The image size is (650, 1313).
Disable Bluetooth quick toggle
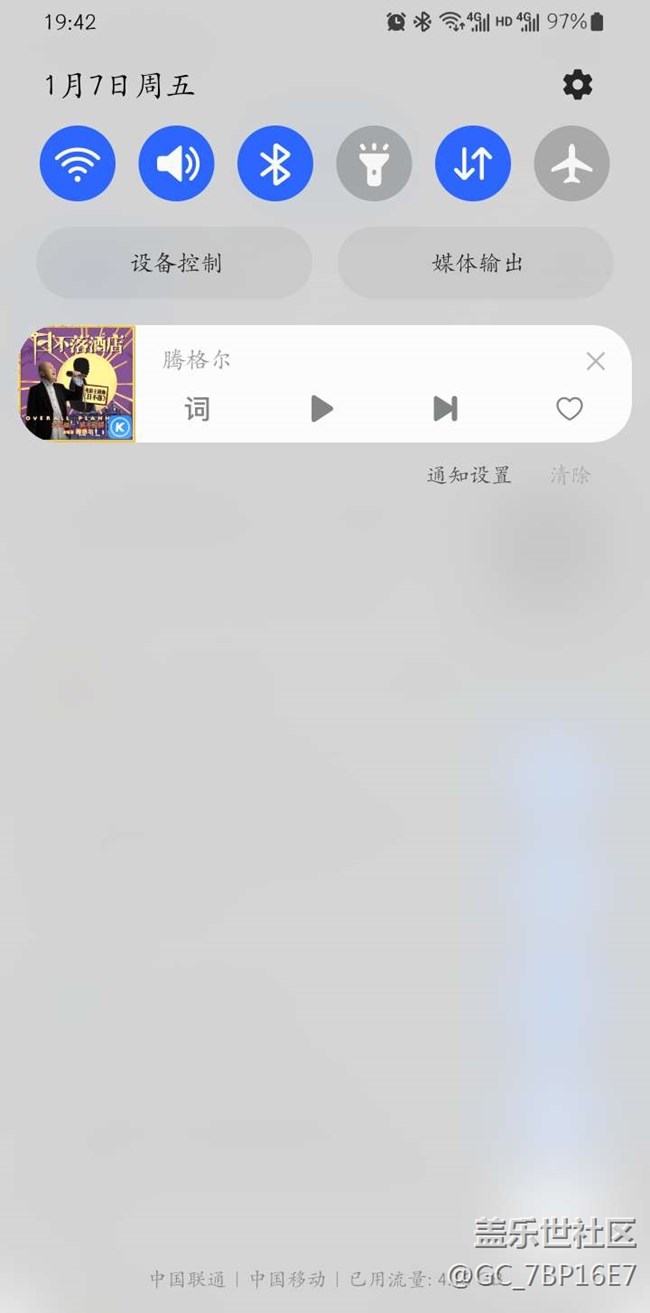[x=275, y=164]
